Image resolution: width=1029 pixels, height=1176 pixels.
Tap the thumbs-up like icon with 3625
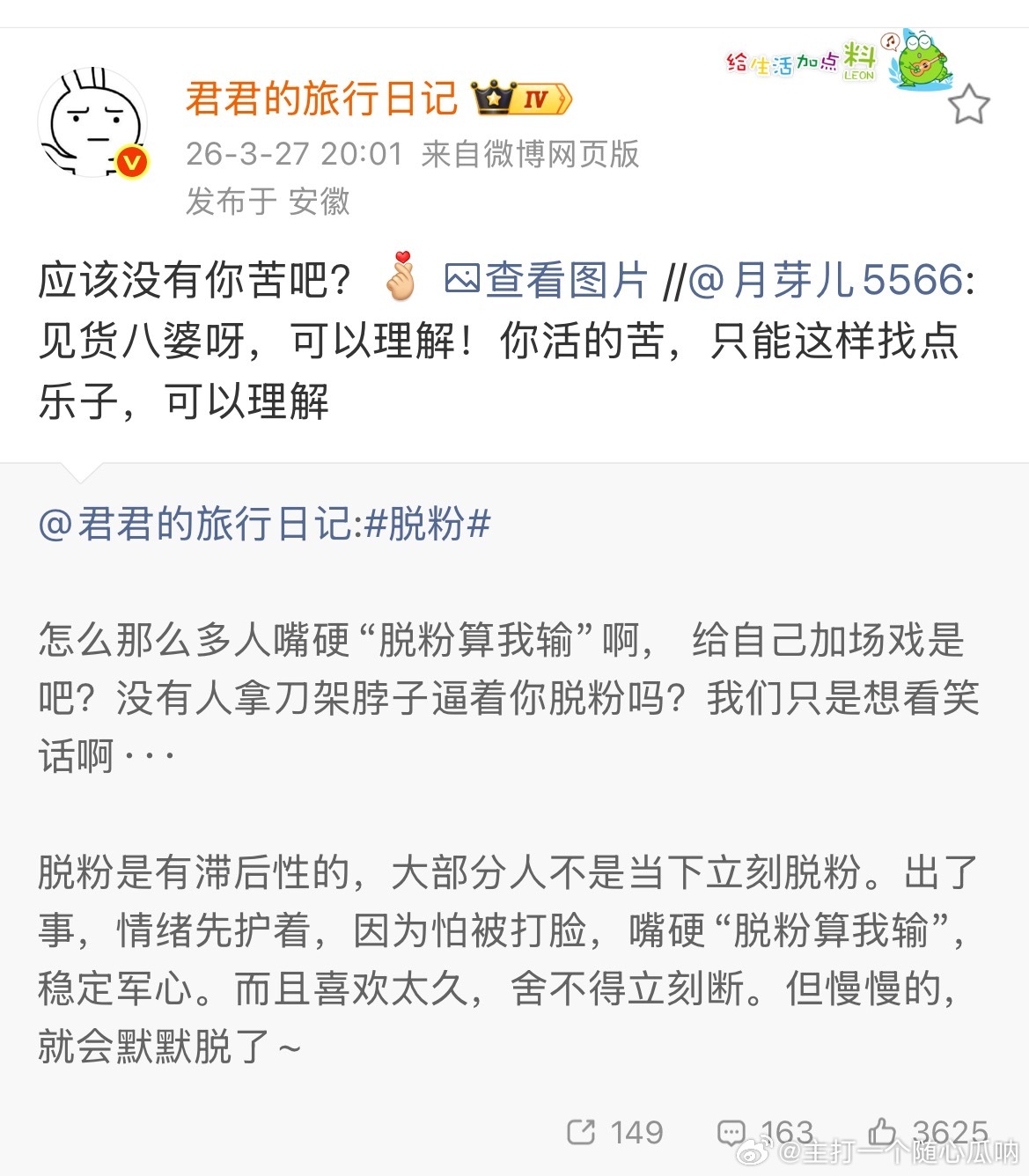click(883, 1131)
